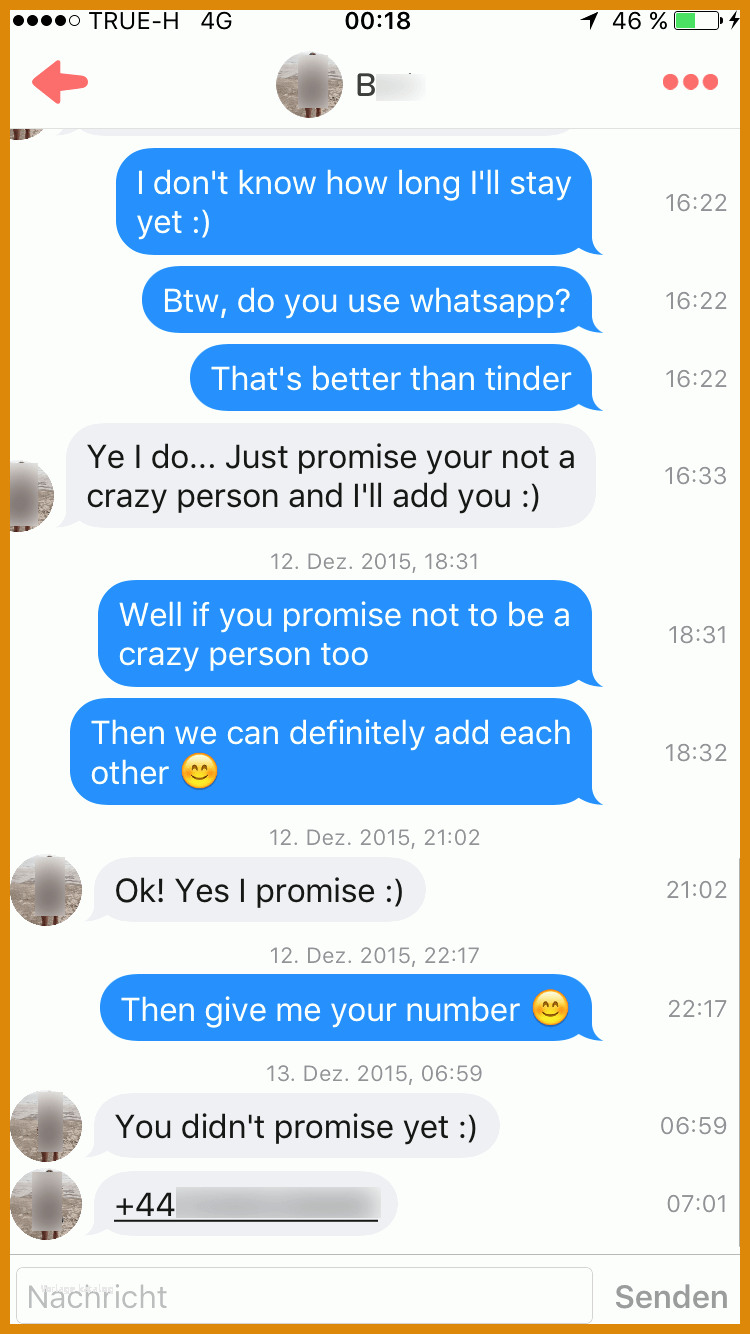Tap the Senden button
The image size is (750, 1334).
click(671, 1297)
